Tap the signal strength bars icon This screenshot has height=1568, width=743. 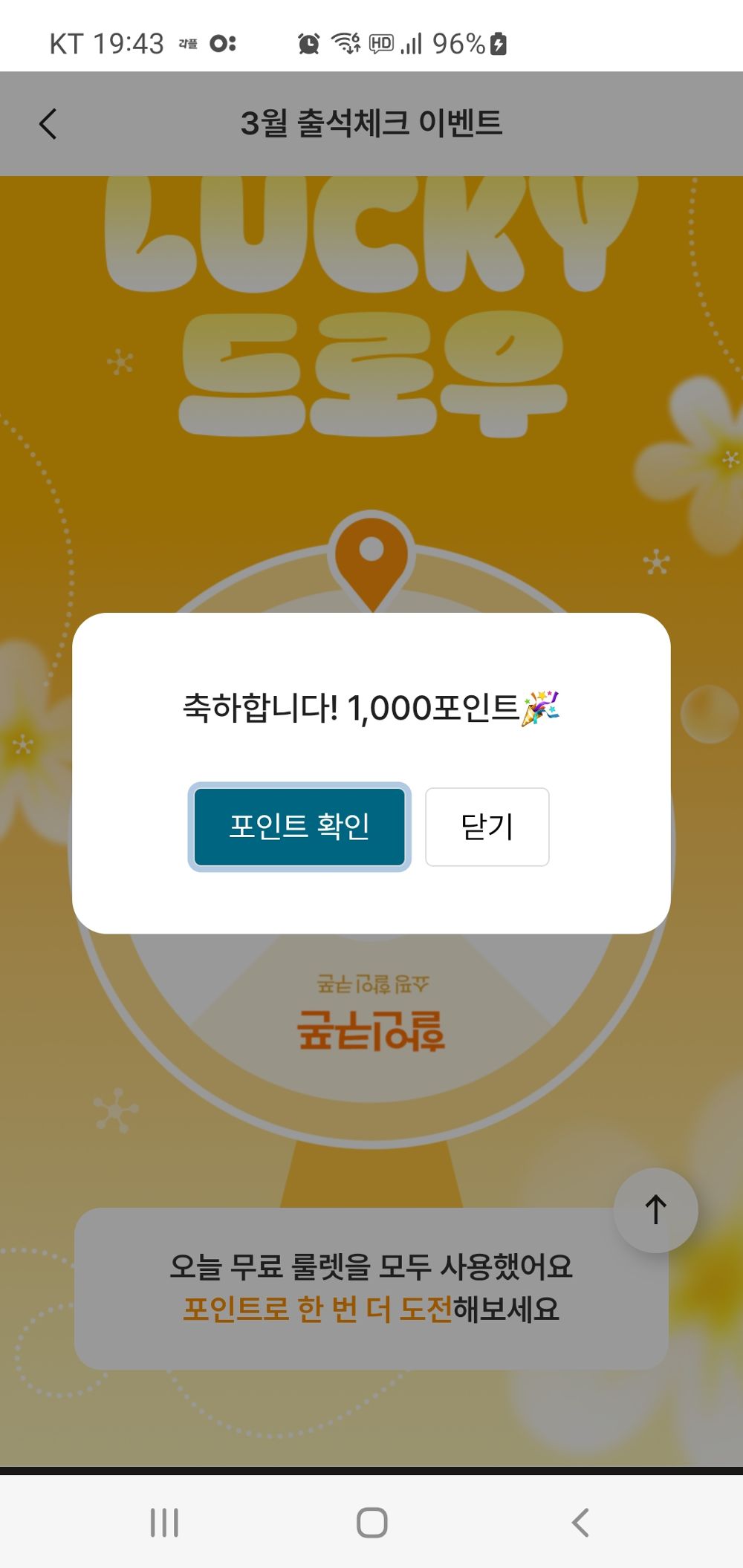click(x=412, y=45)
